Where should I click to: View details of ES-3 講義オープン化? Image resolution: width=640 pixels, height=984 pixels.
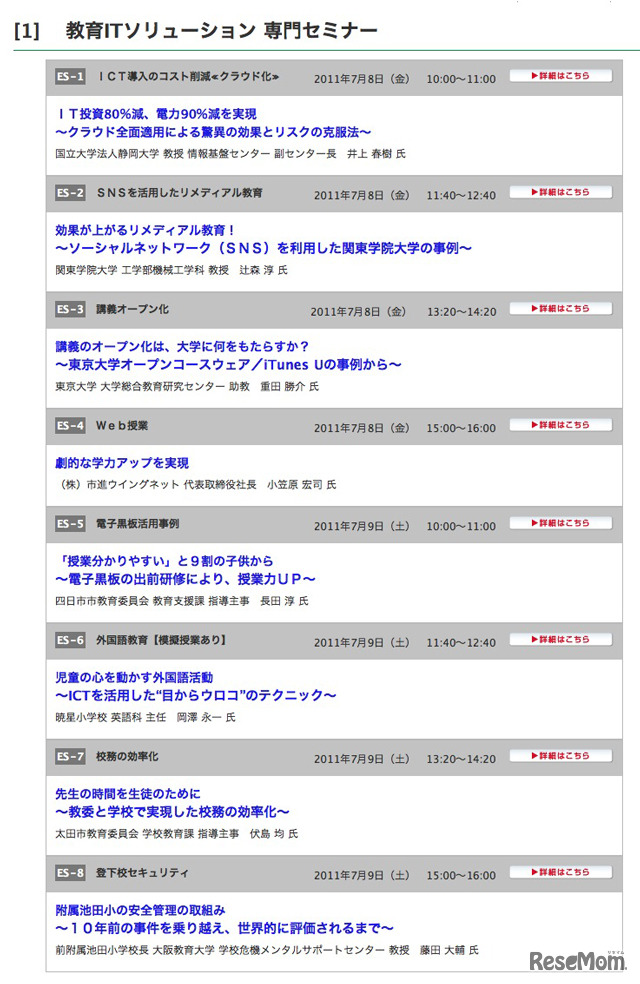(560, 309)
